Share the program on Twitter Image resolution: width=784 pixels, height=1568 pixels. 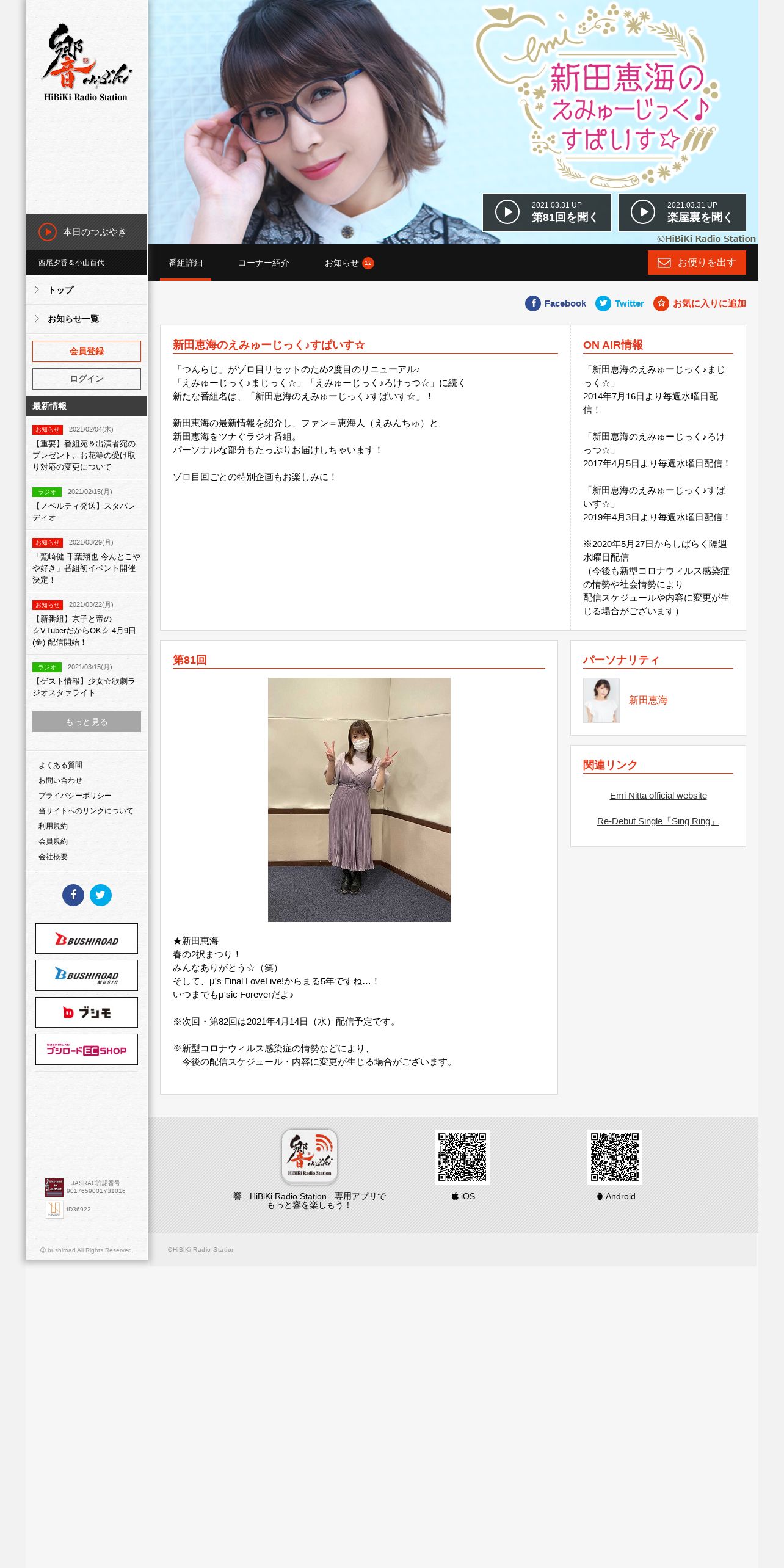[620, 303]
